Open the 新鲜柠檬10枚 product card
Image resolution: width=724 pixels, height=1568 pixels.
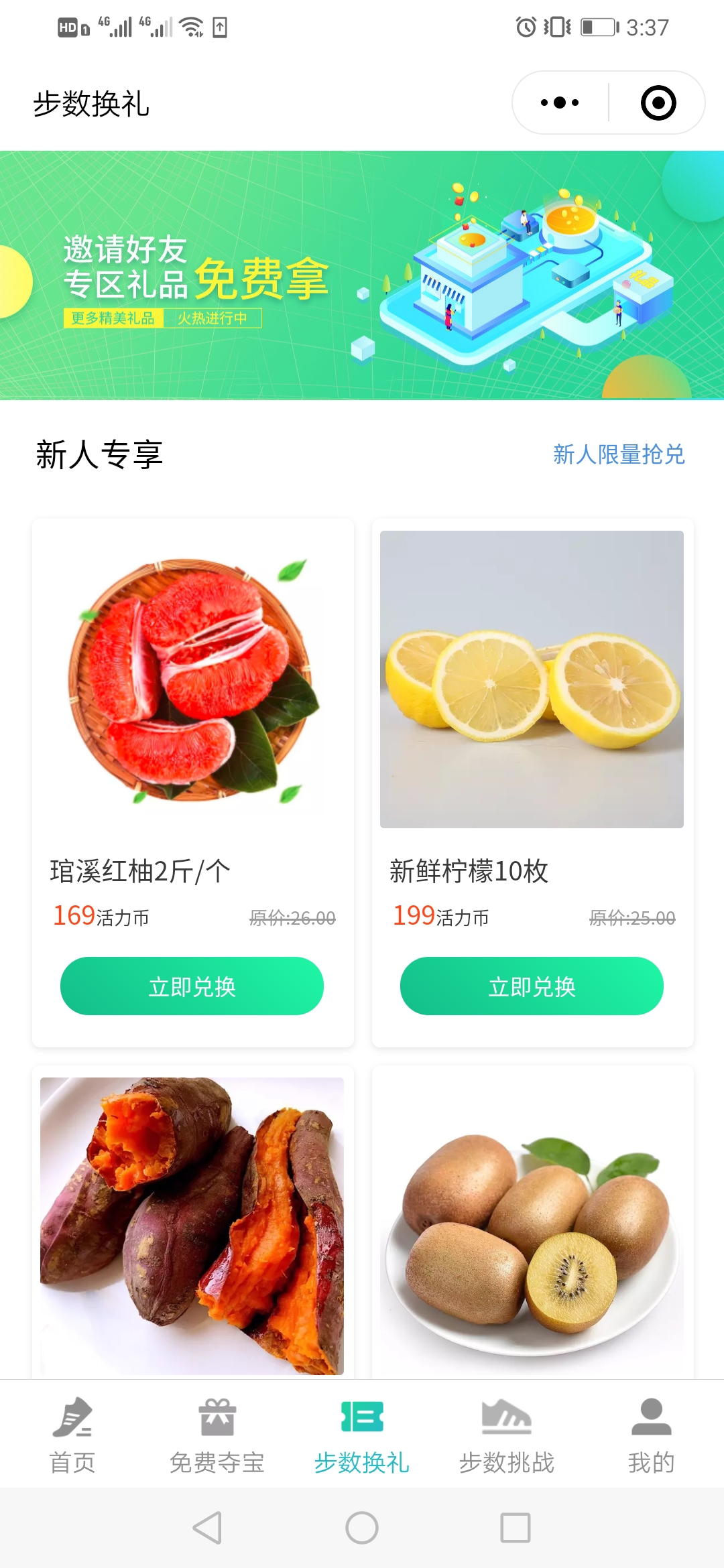[533, 782]
